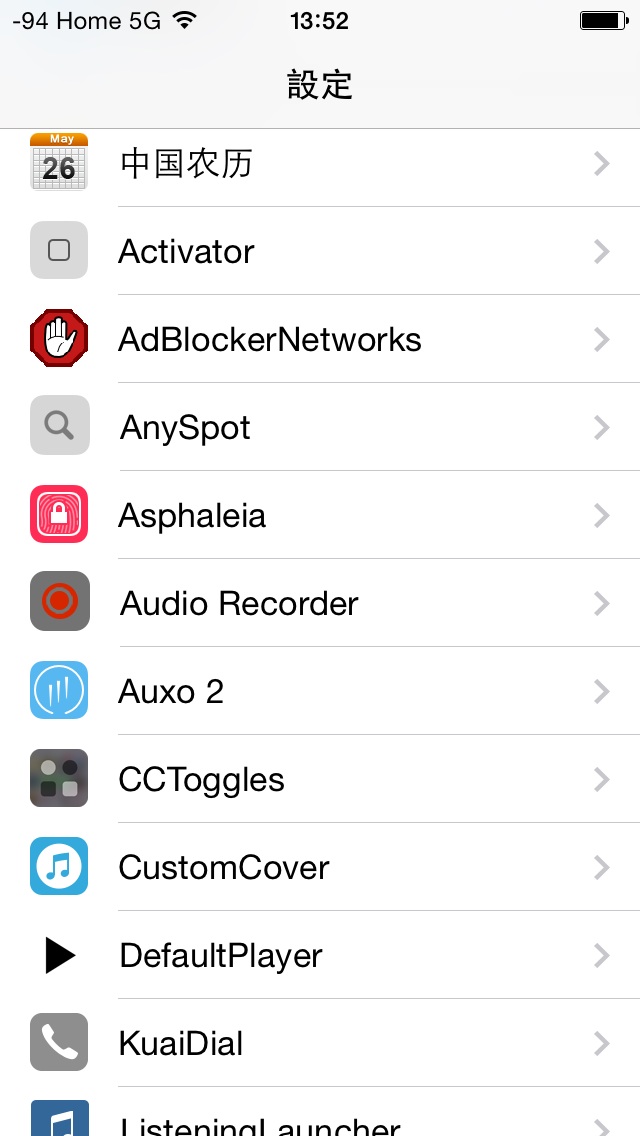This screenshot has height=1136, width=640.
Task: Open Activator settings
Action: pos(320,251)
